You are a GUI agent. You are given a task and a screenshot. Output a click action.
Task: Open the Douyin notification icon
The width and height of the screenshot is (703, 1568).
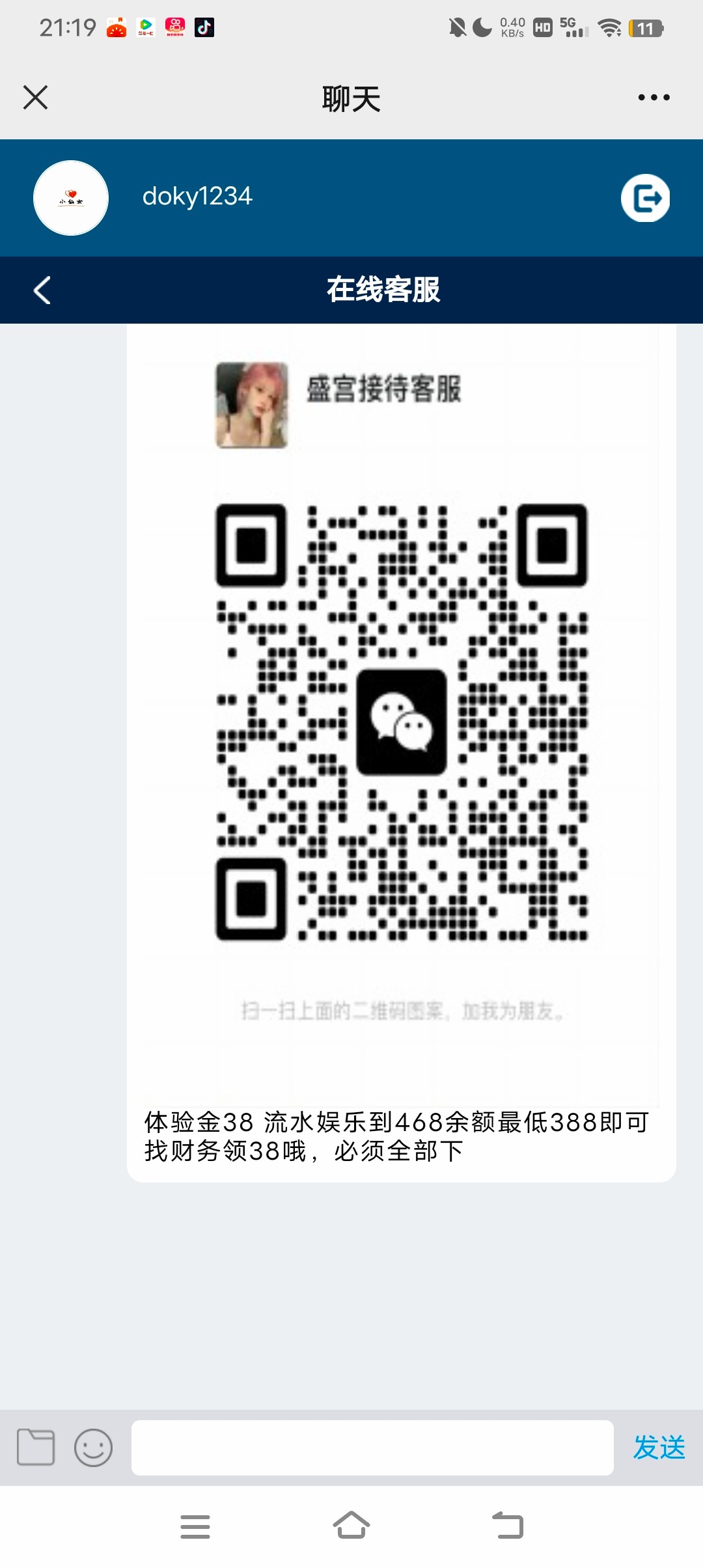pos(204,26)
